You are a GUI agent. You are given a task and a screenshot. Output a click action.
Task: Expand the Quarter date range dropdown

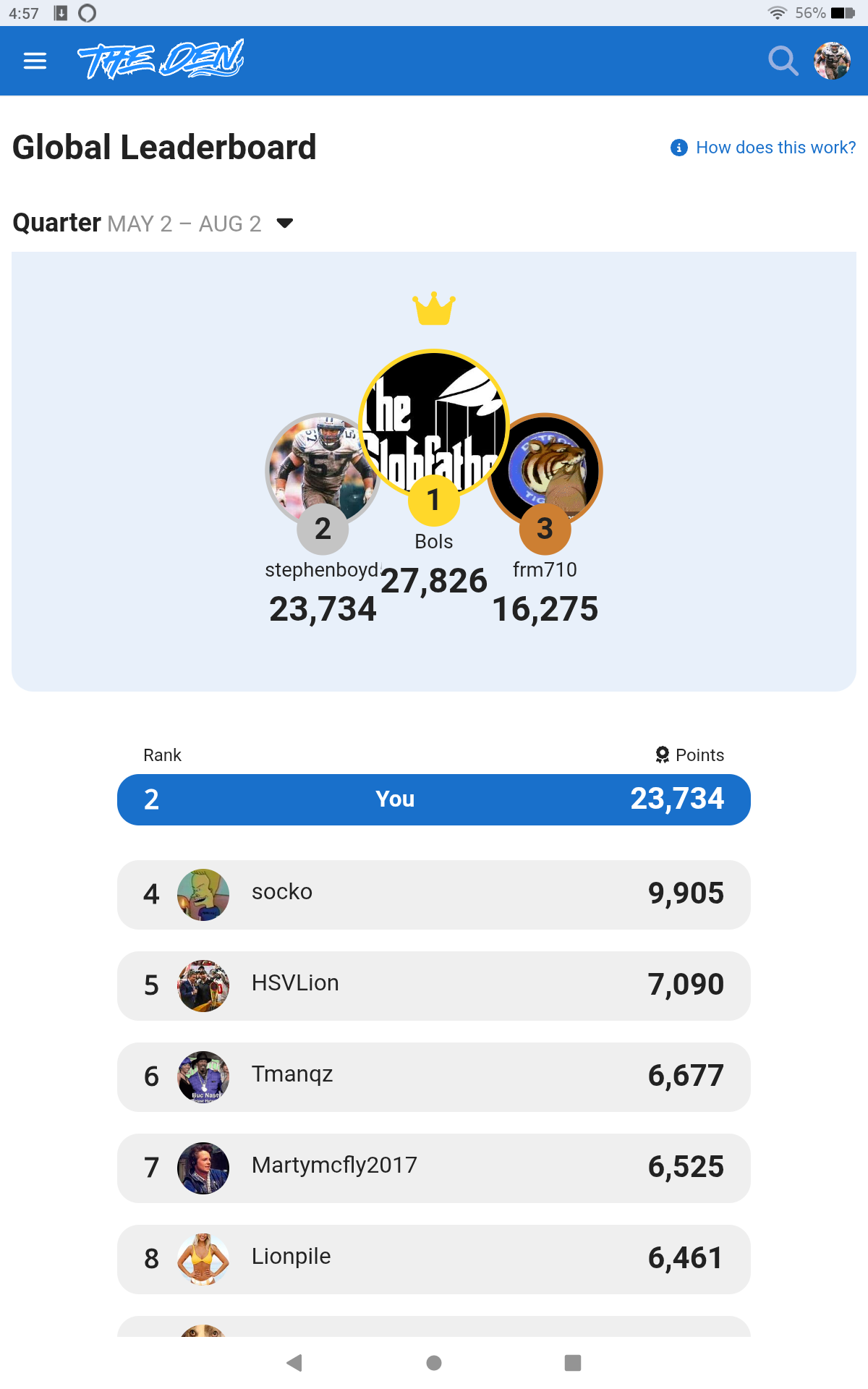[285, 223]
